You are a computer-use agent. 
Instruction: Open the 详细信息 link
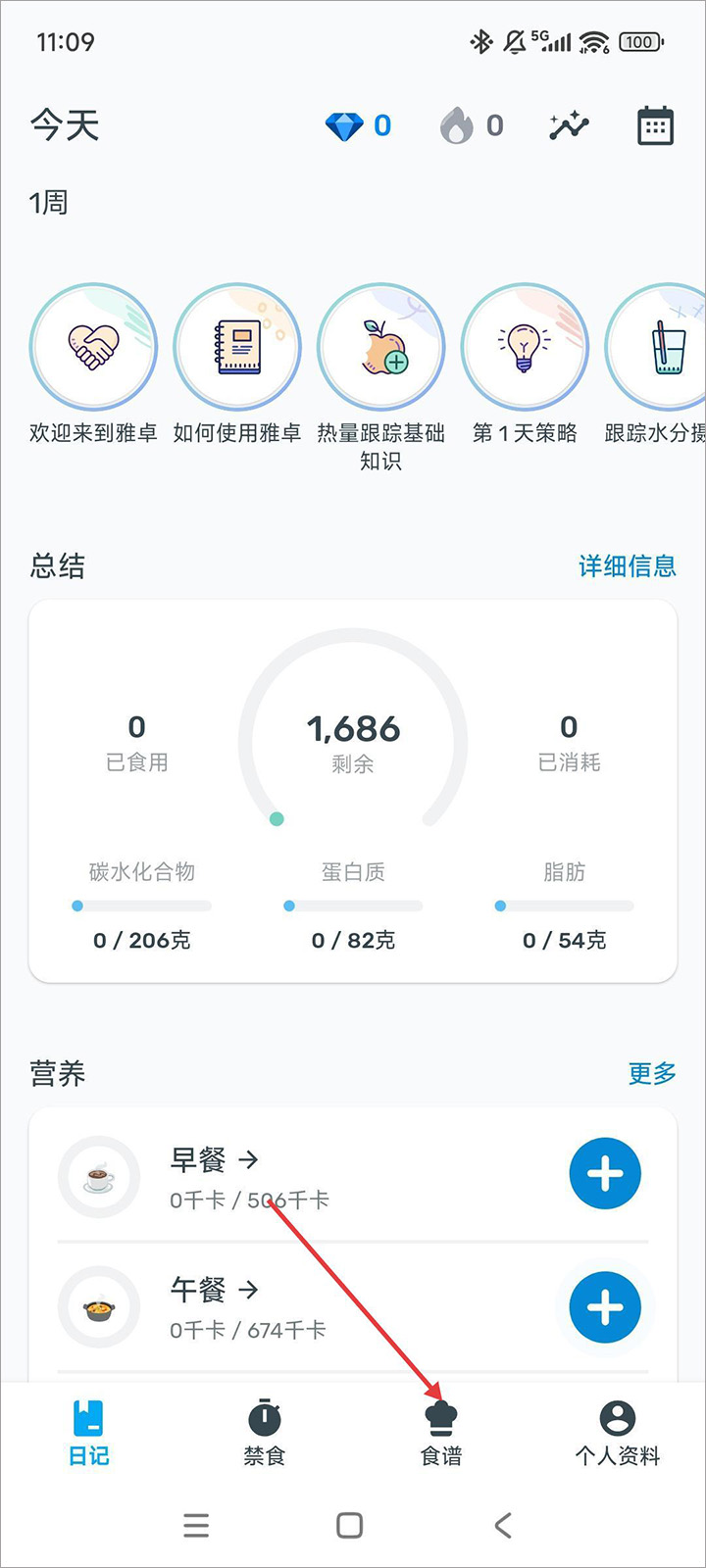coord(627,565)
